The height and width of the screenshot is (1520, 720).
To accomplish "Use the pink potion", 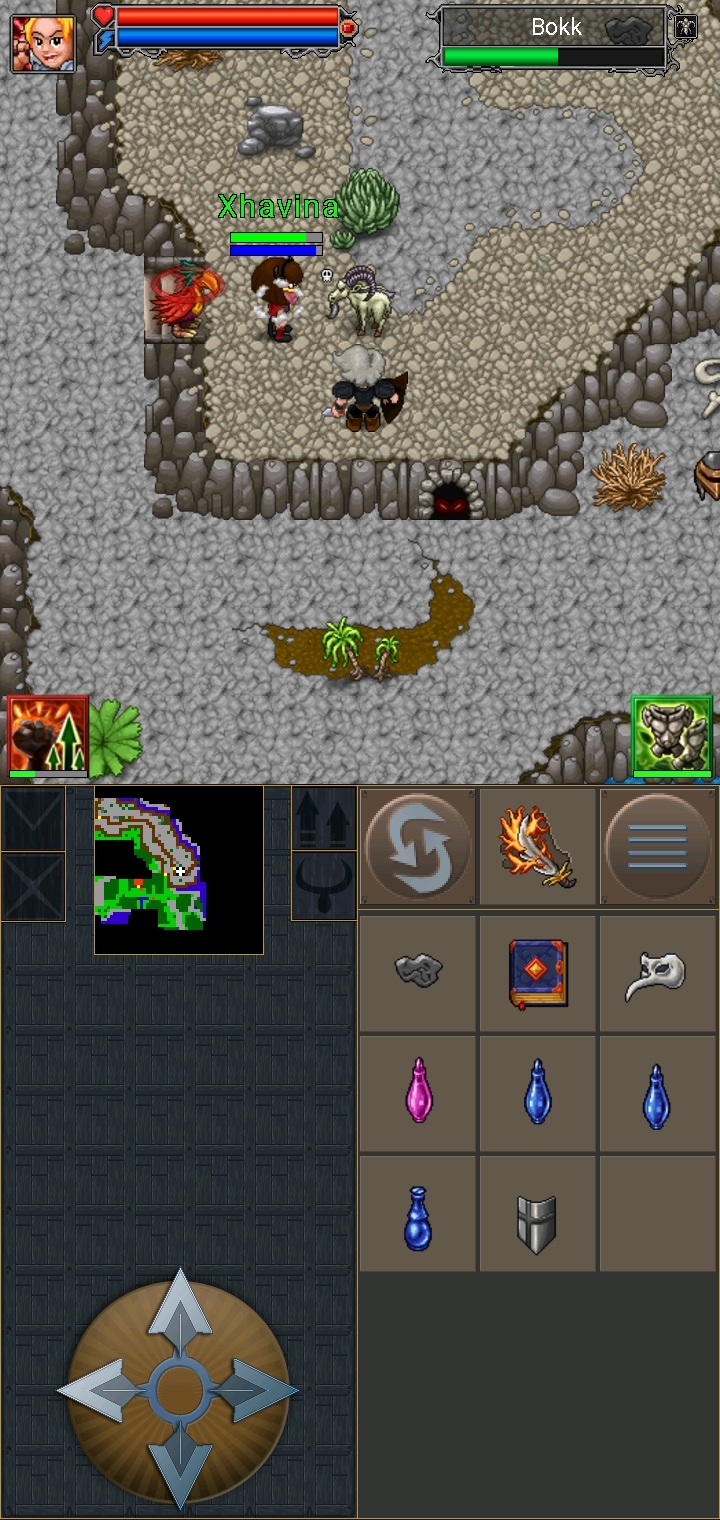I will [x=418, y=1092].
